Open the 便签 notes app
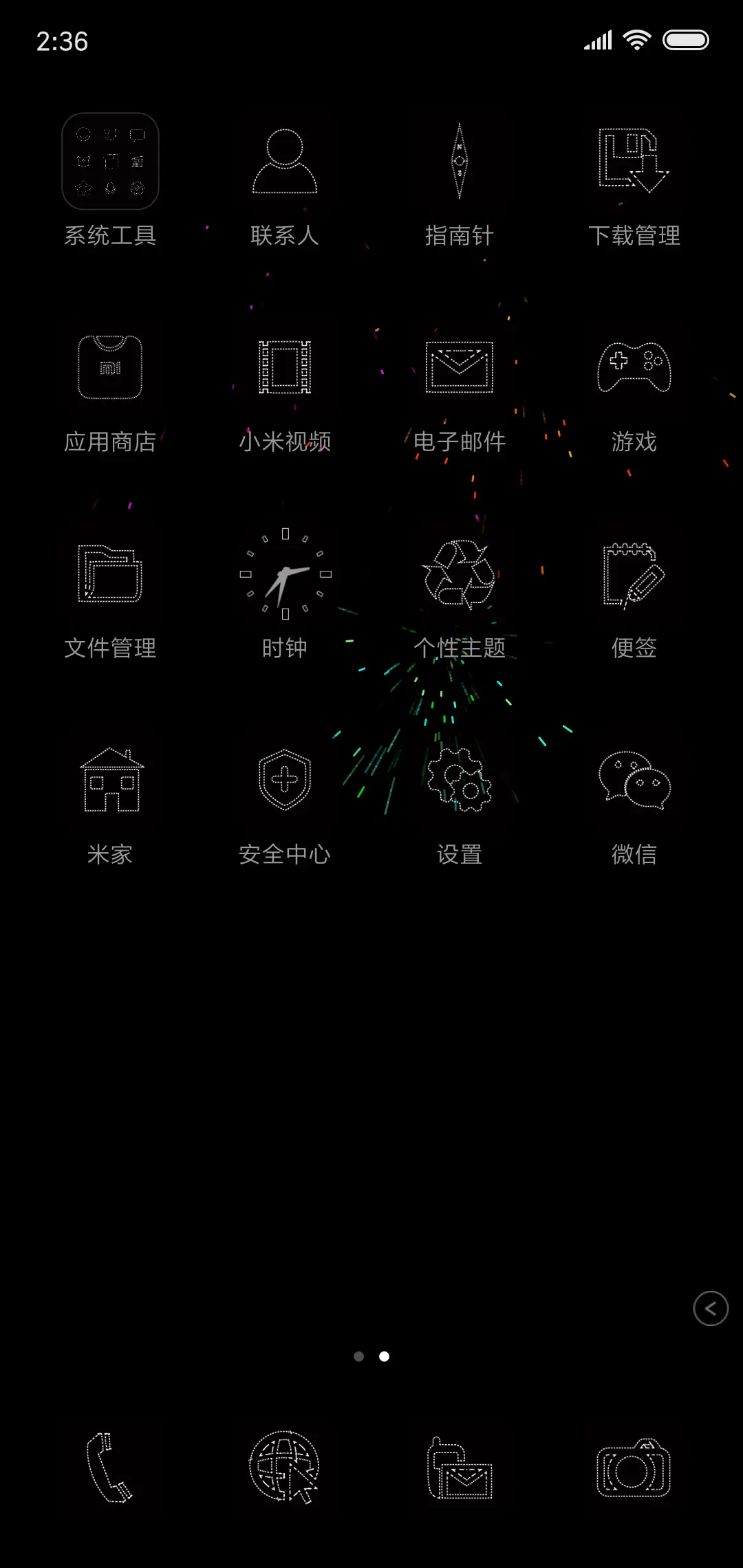Viewport: 743px width, 1568px height. point(634,576)
